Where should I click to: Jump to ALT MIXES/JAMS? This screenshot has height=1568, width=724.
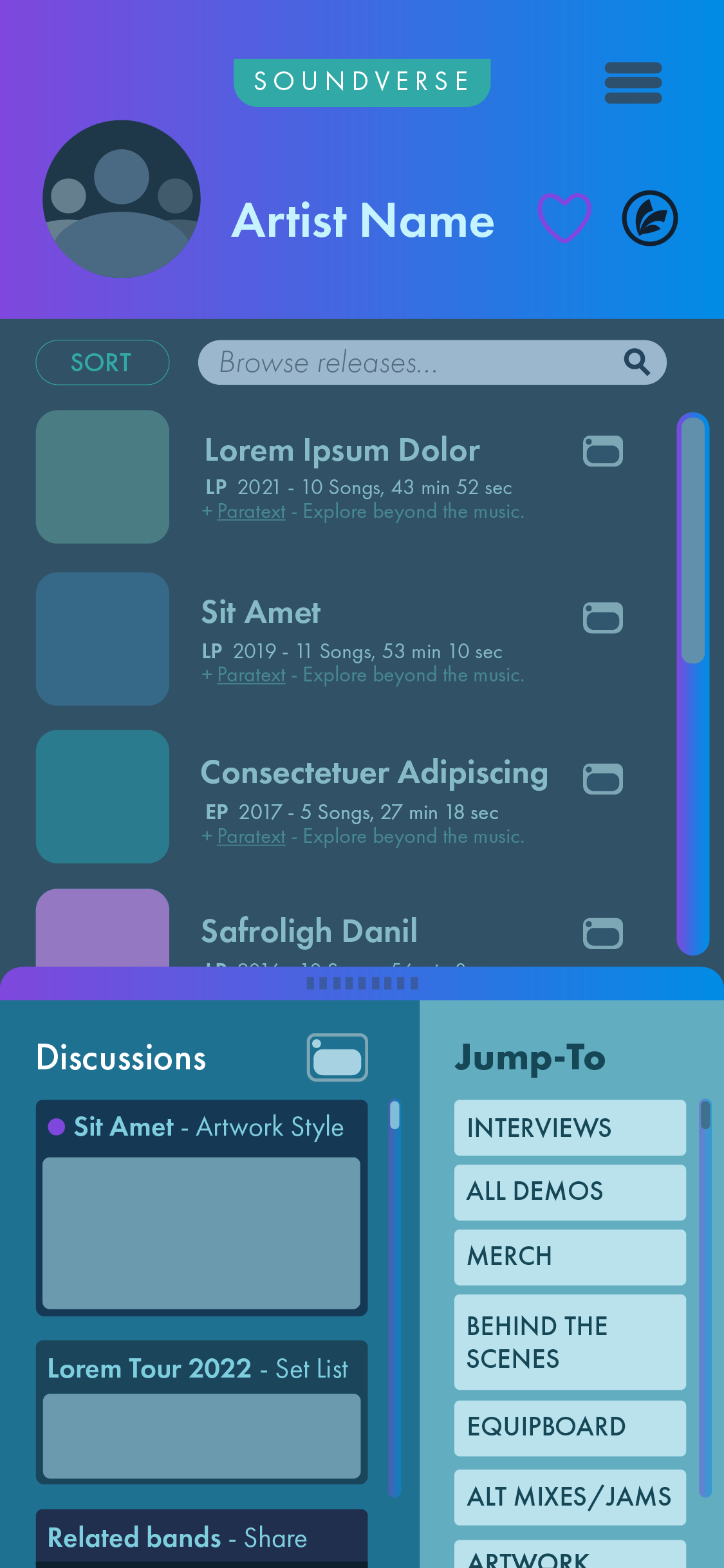[570, 1497]
